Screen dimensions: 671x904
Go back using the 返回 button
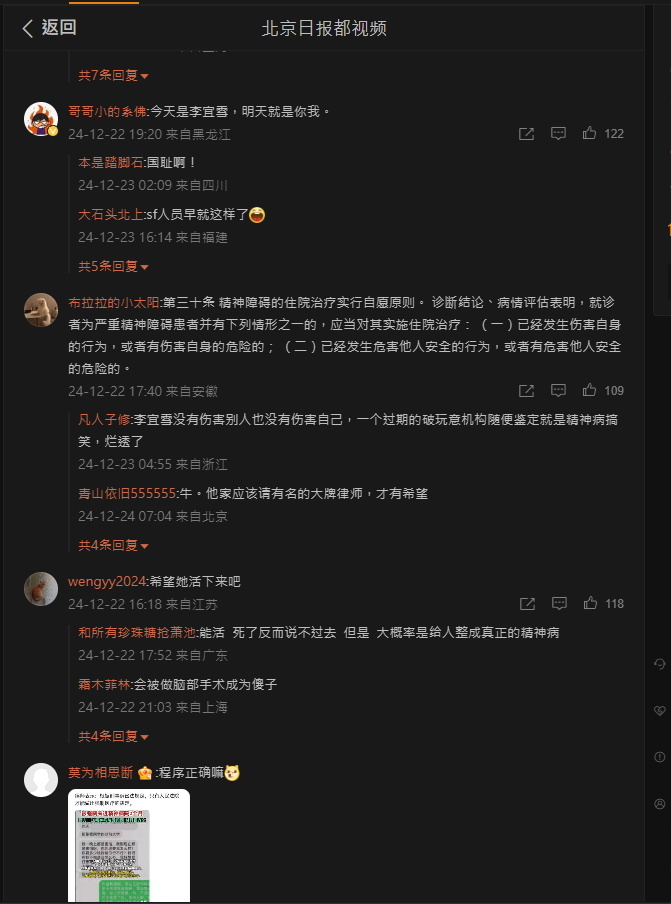click(x=49, y=28)
